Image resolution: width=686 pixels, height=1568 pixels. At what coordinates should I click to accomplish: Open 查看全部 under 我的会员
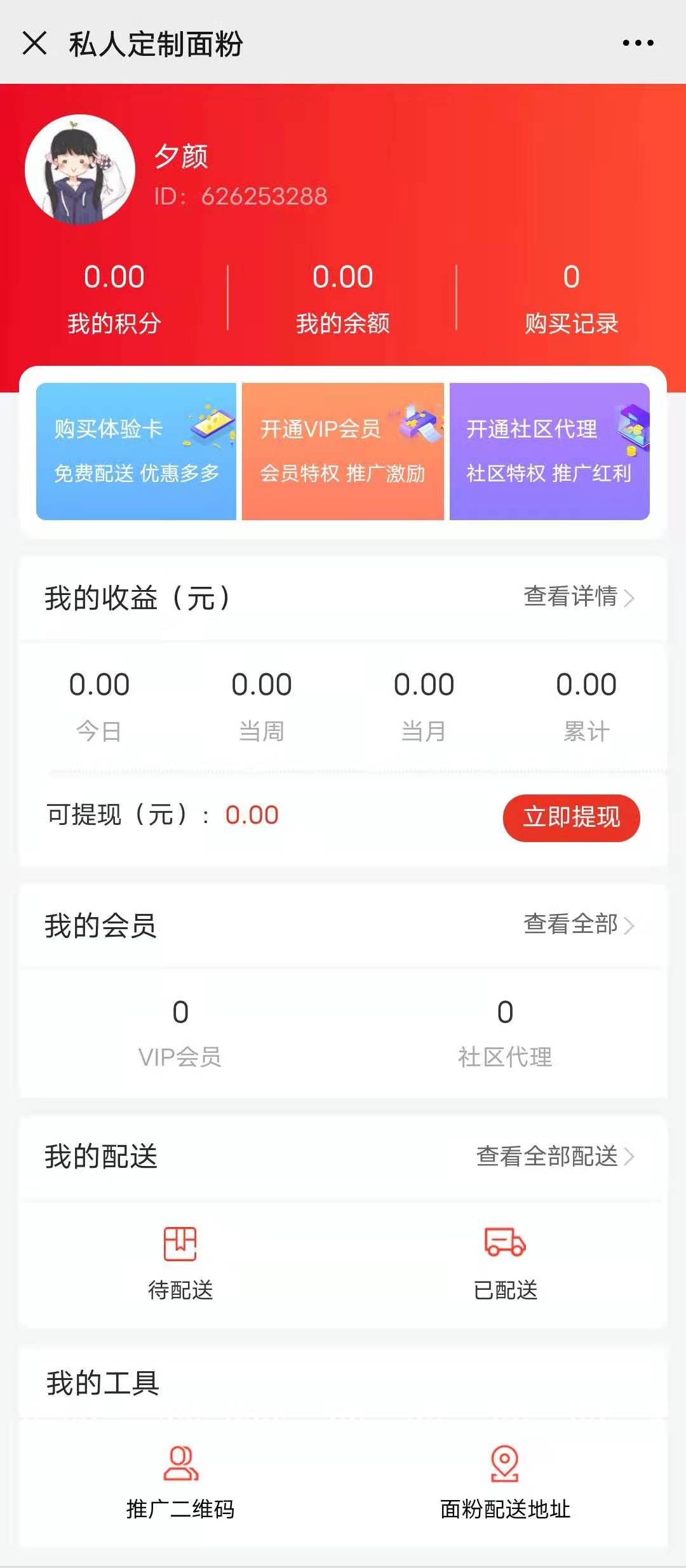[578, 925]
